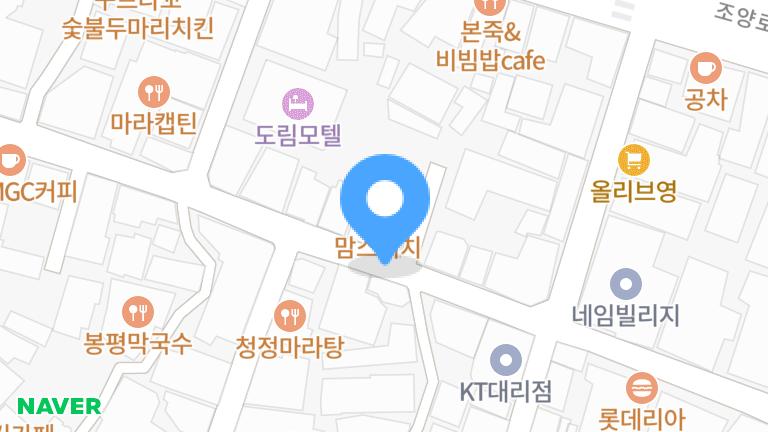Select the KT대리점 marker
Screen dimensions: 768x432
click(x=506, y=359)
